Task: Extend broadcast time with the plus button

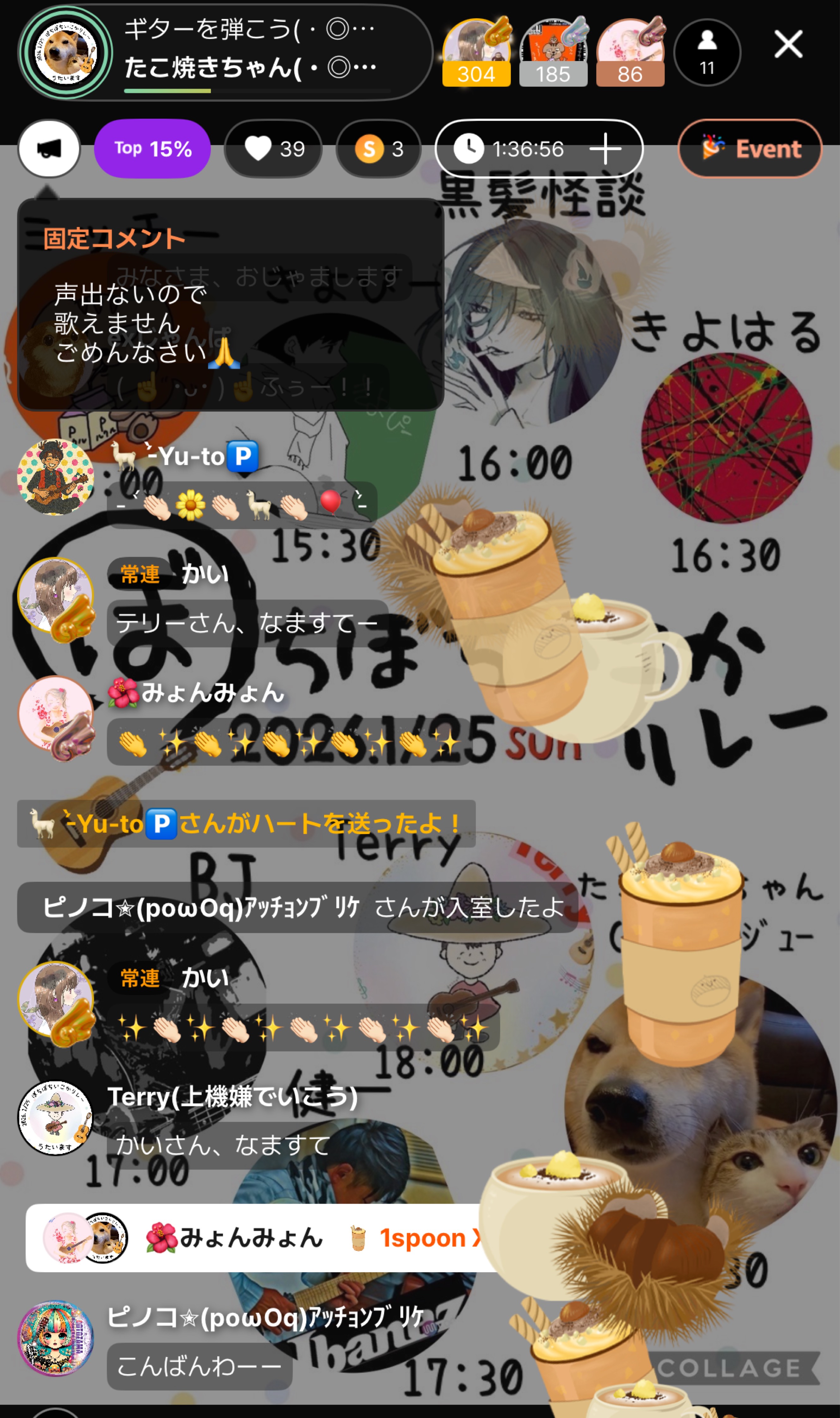Action: pyautogui.click(x=605, y=149)
